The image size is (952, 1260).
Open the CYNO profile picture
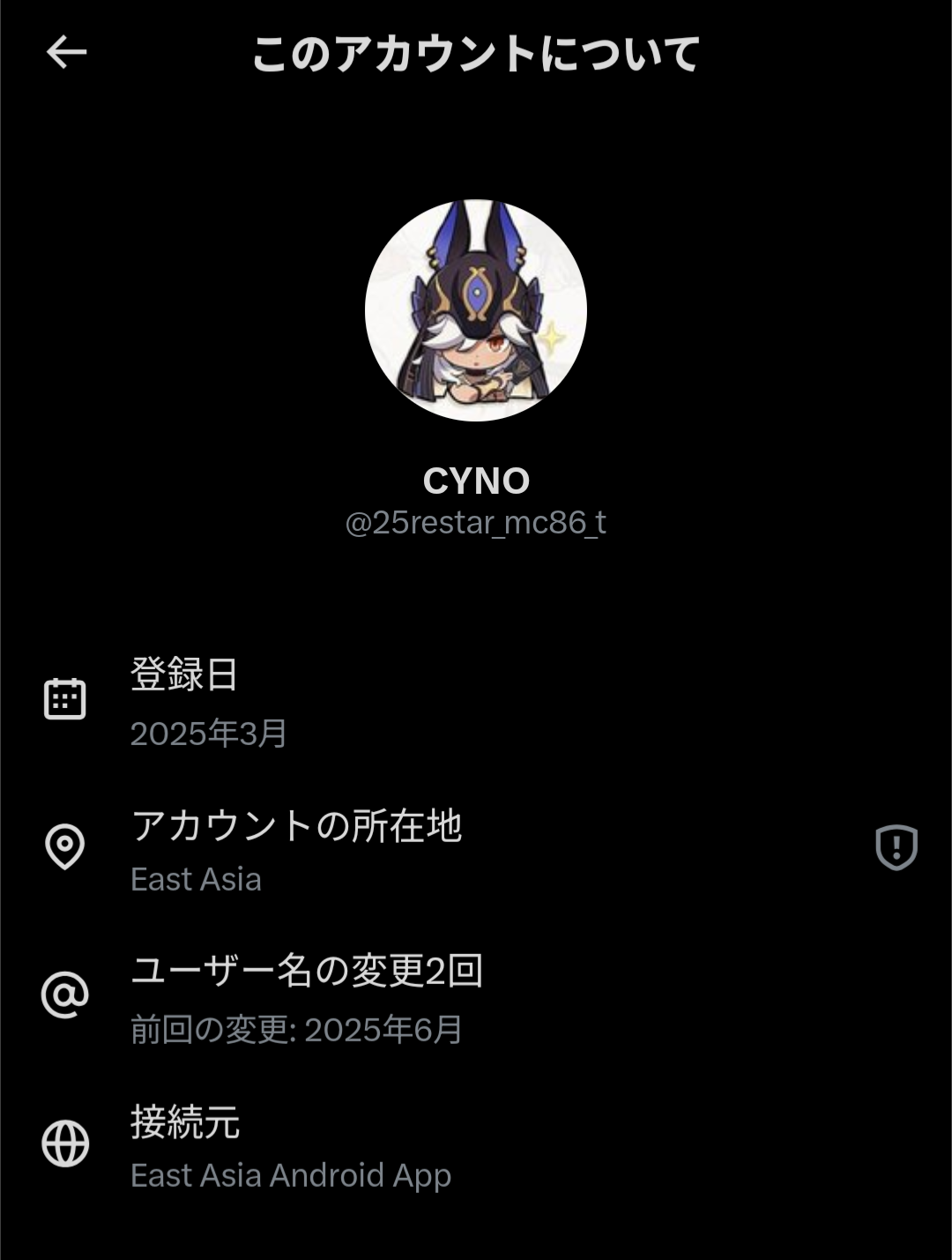click(x=476, y=310)
